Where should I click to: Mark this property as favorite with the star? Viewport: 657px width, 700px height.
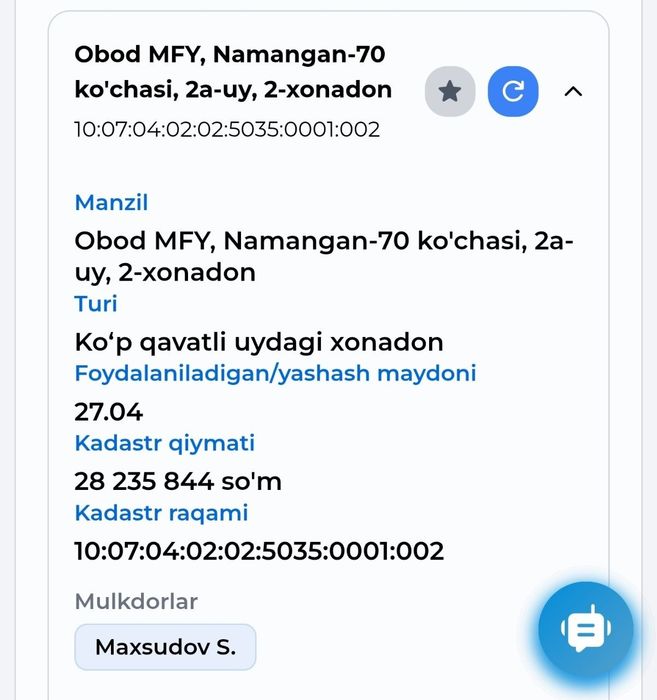pyautogui.click(x=450, y=92)
